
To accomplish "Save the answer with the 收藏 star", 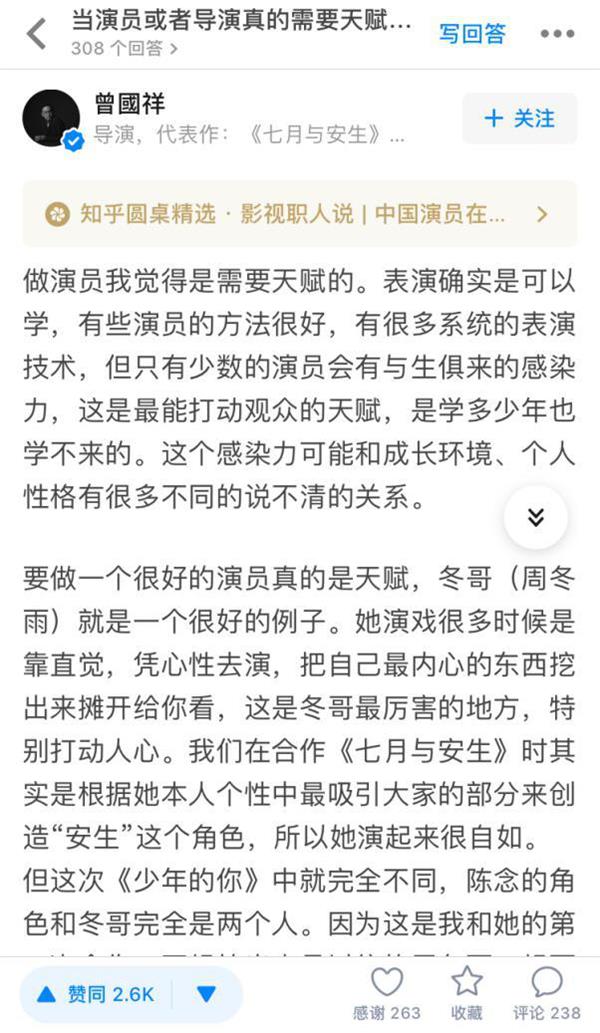I will click(x=467, y=992).
